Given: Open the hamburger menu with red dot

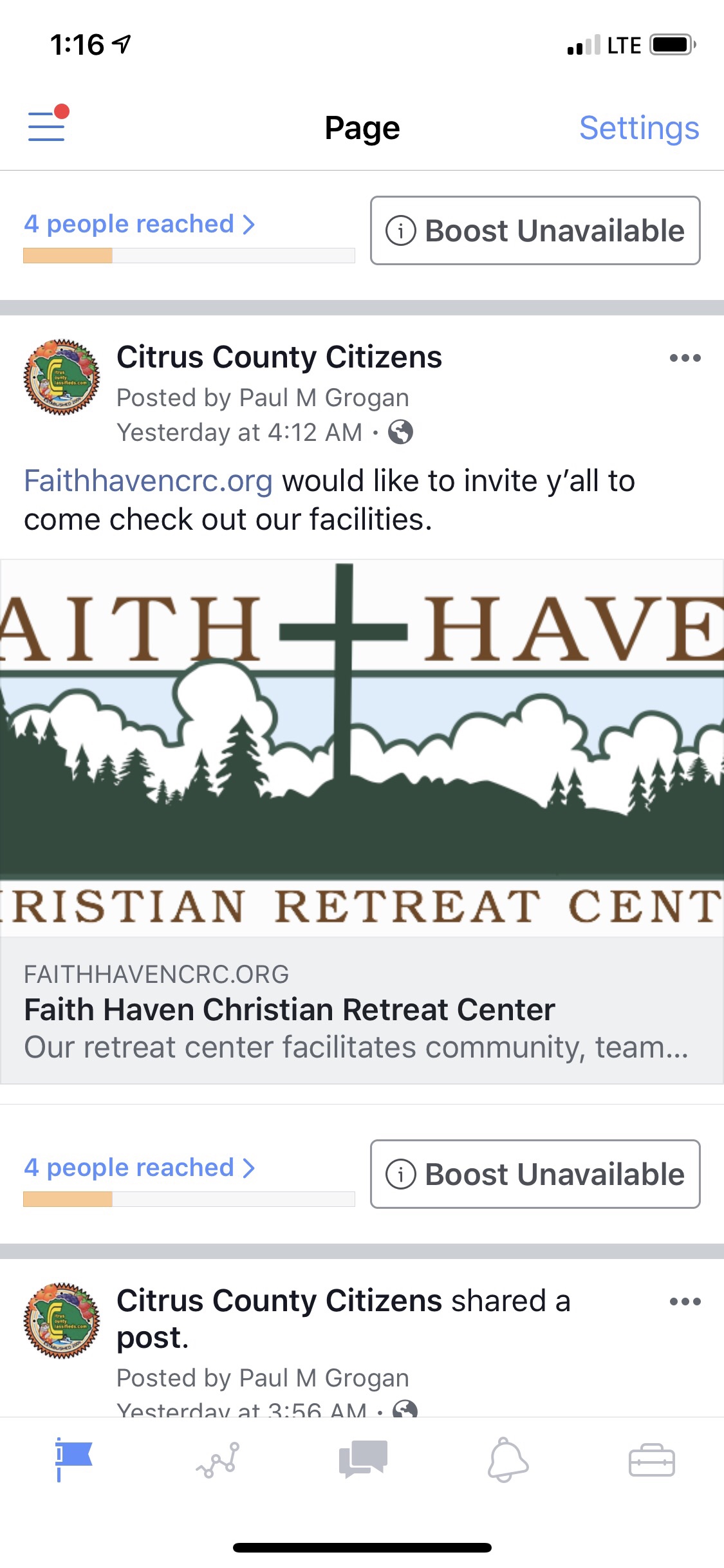Looking at the screenshot, I should (47, 125).
